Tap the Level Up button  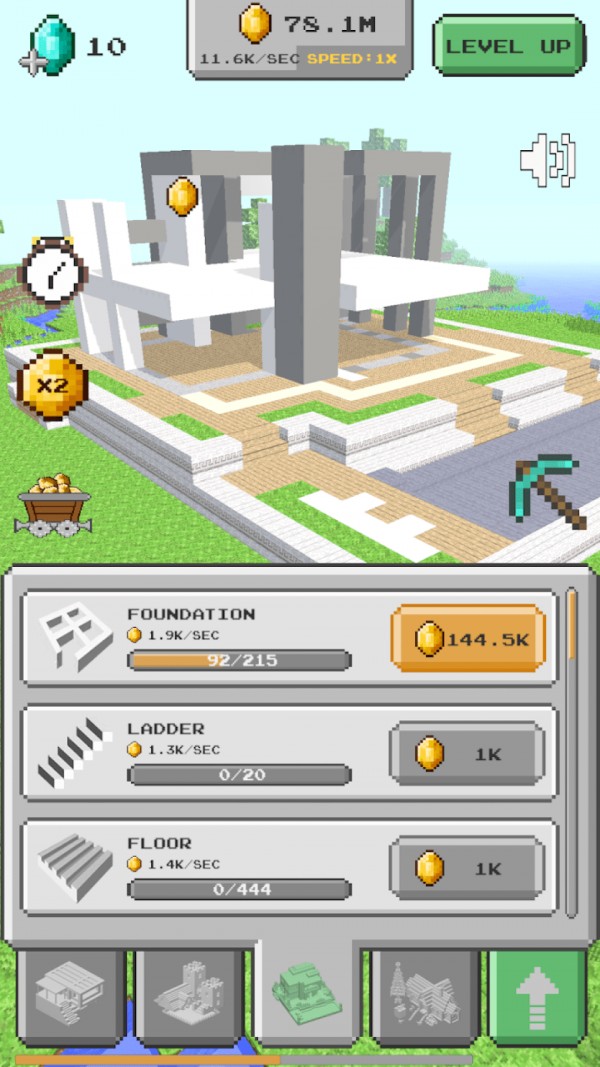coord(508,46)
